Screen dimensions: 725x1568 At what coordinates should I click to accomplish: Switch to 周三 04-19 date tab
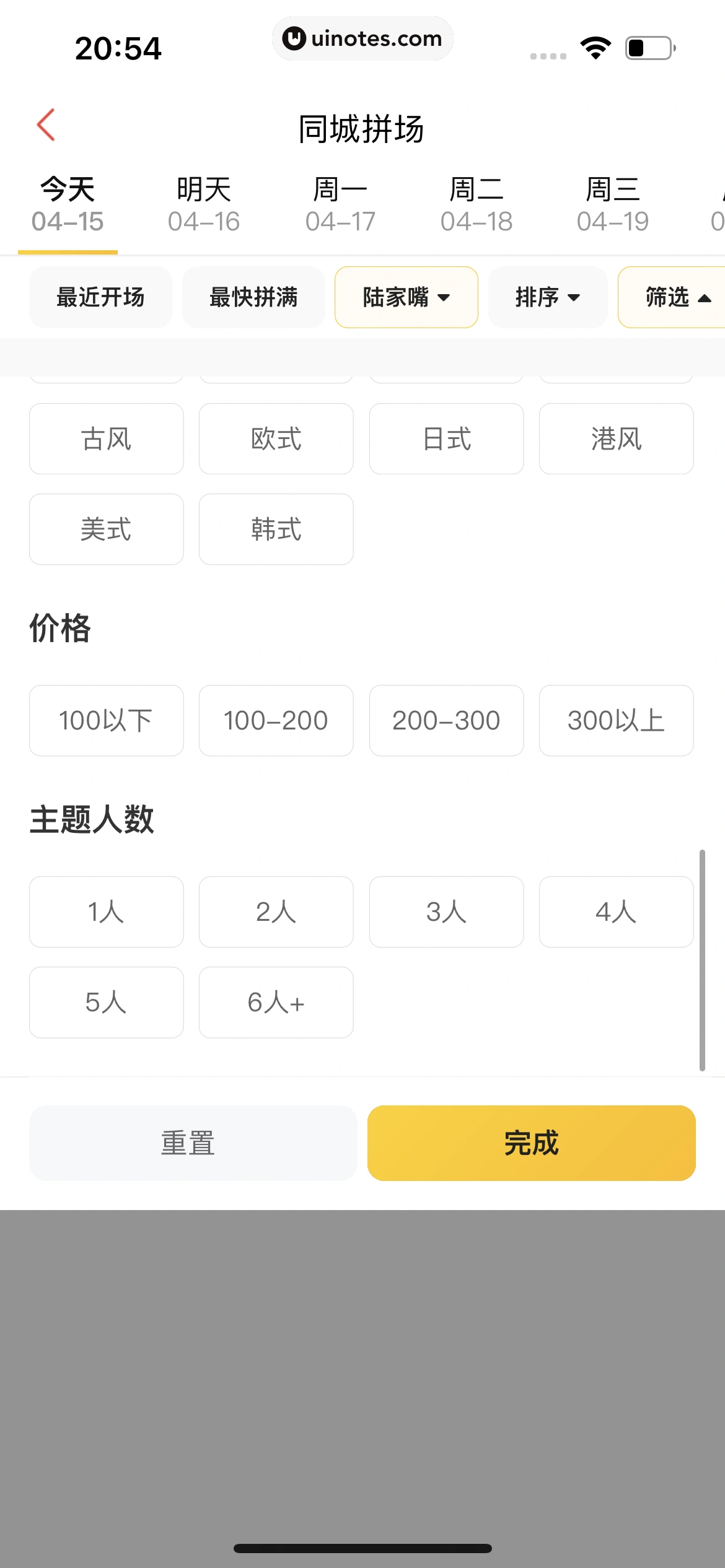click(612, 205)
